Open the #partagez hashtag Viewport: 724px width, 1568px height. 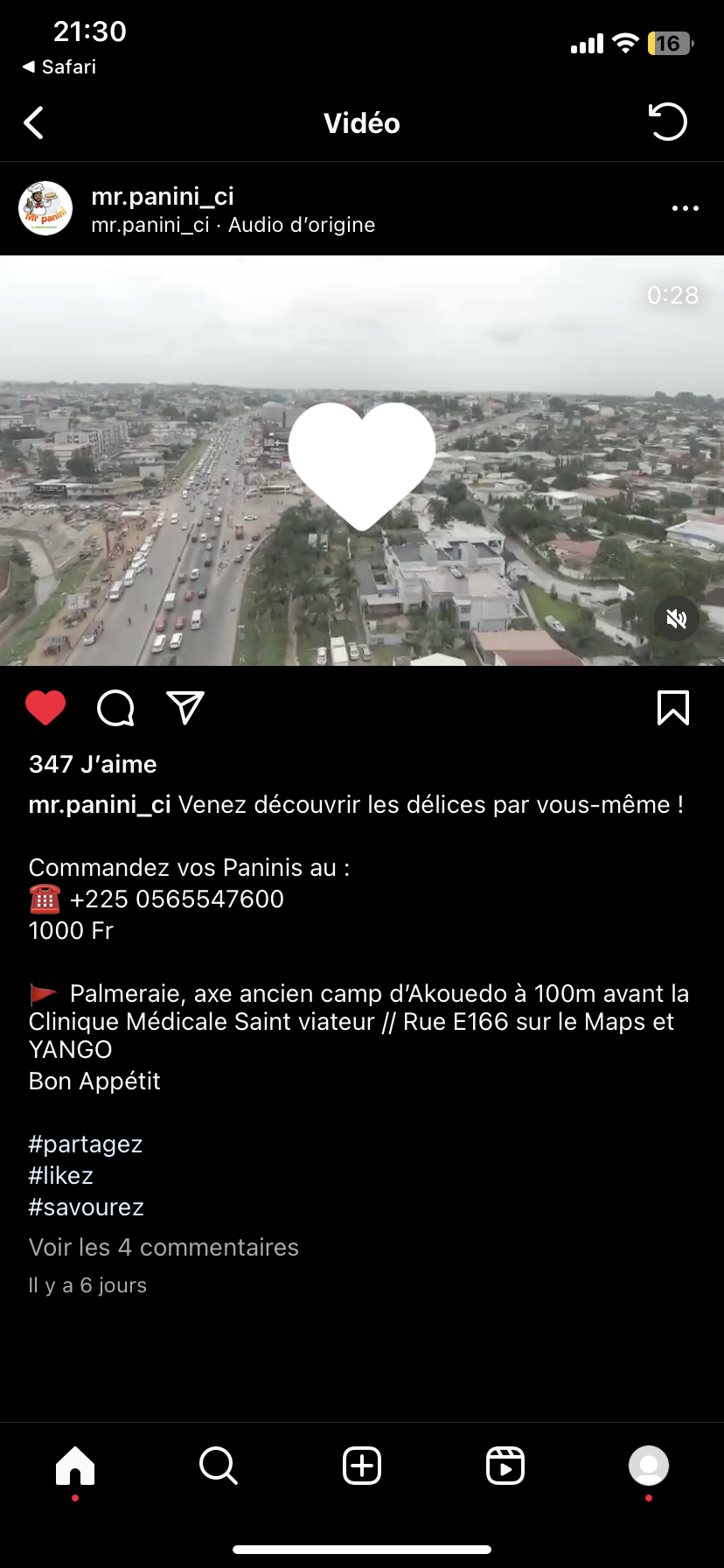coord(86,1144)
